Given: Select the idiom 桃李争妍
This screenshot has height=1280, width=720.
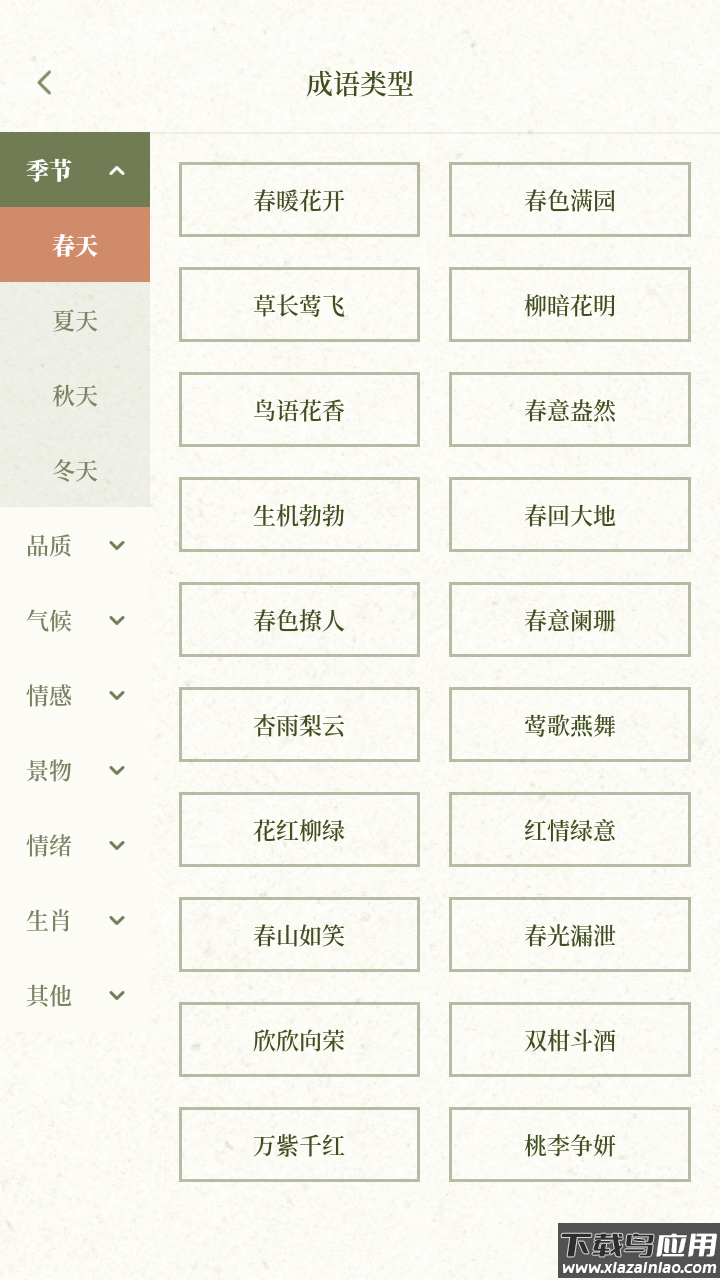Looking at the screenshot, I should coord(569,1145).
